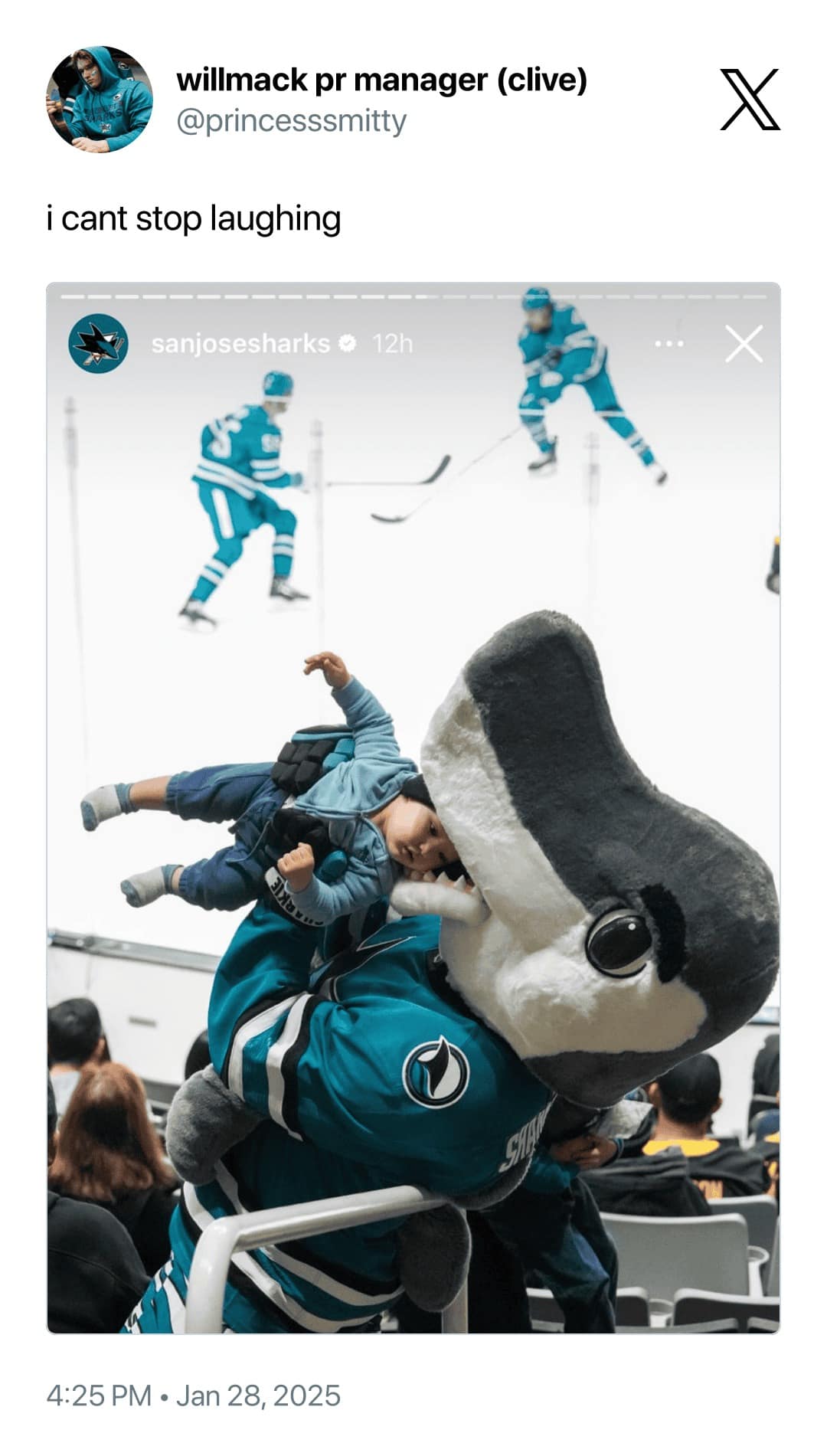Image resolution: width=827 pixels, height=1456 pixels.
Task: Open the princesssmitty profile picture
Action: click(x=100, y=100)
